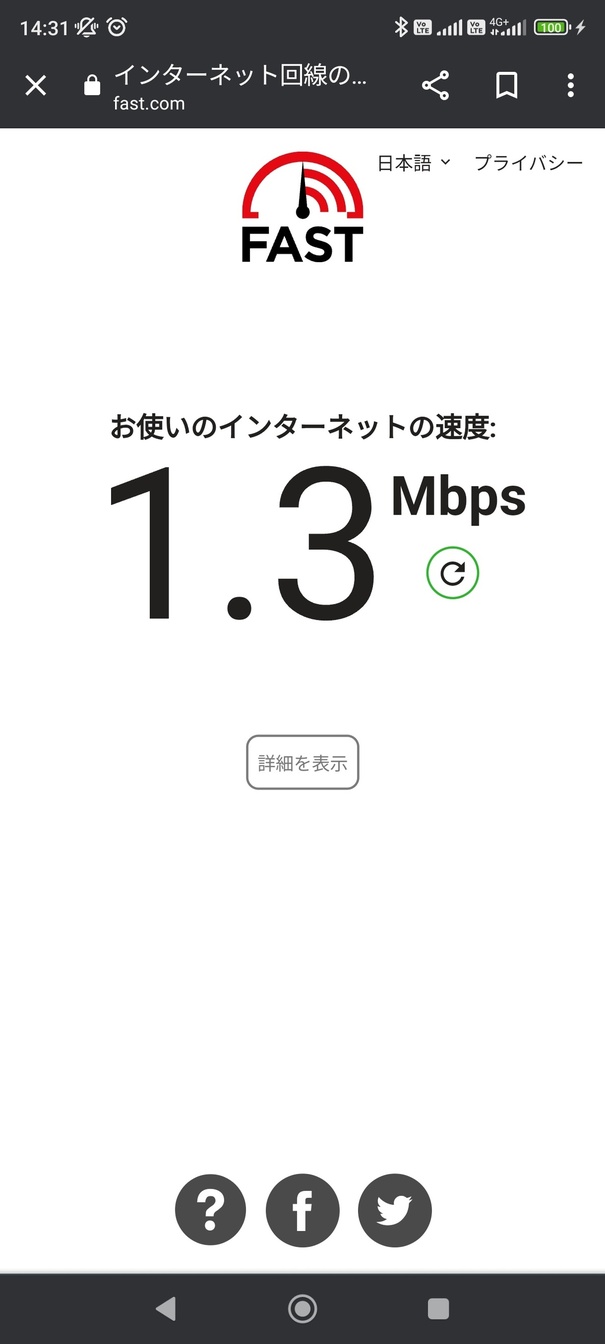605x1344 pixels.
Task: Share the result on Facebook
Action: [302, 1210]
